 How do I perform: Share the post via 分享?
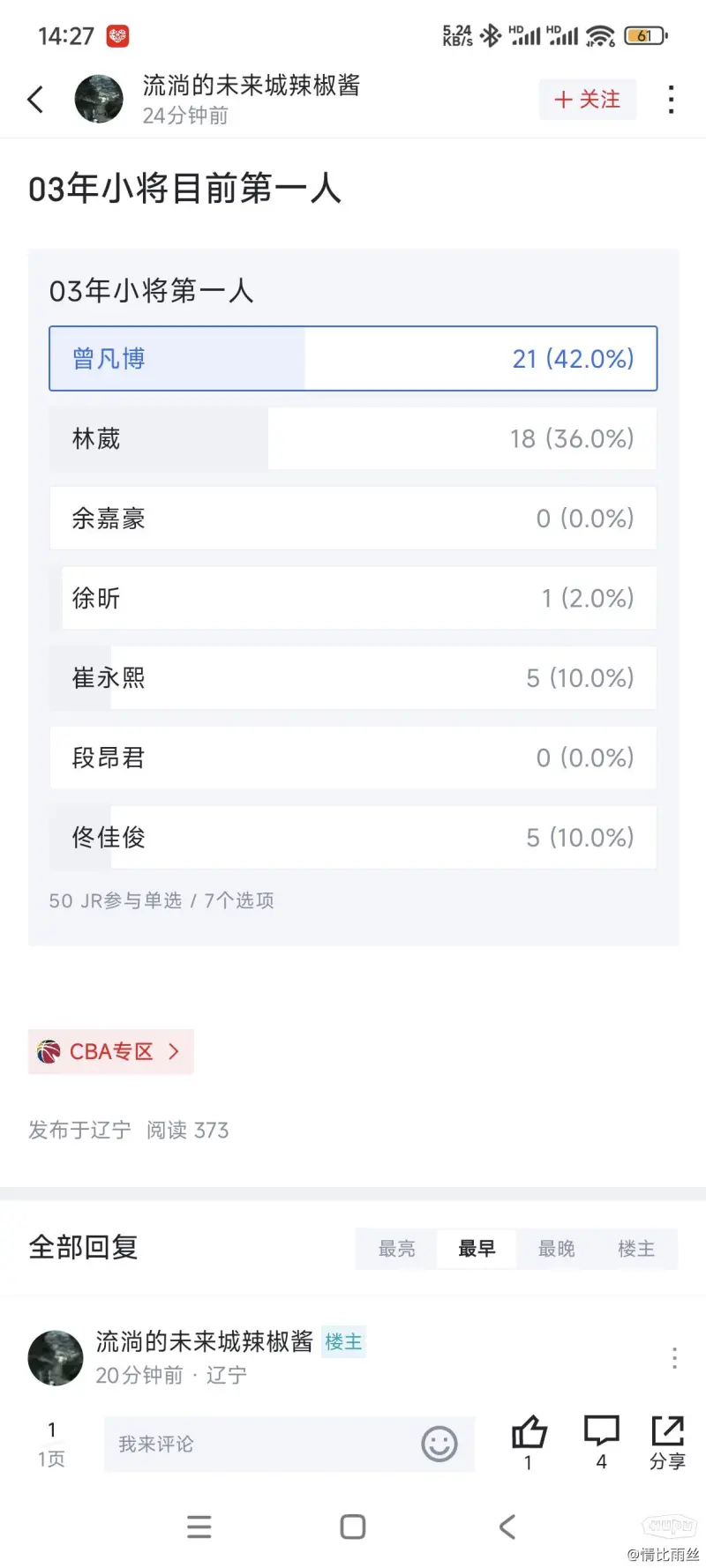click(x=667, y=1442)
